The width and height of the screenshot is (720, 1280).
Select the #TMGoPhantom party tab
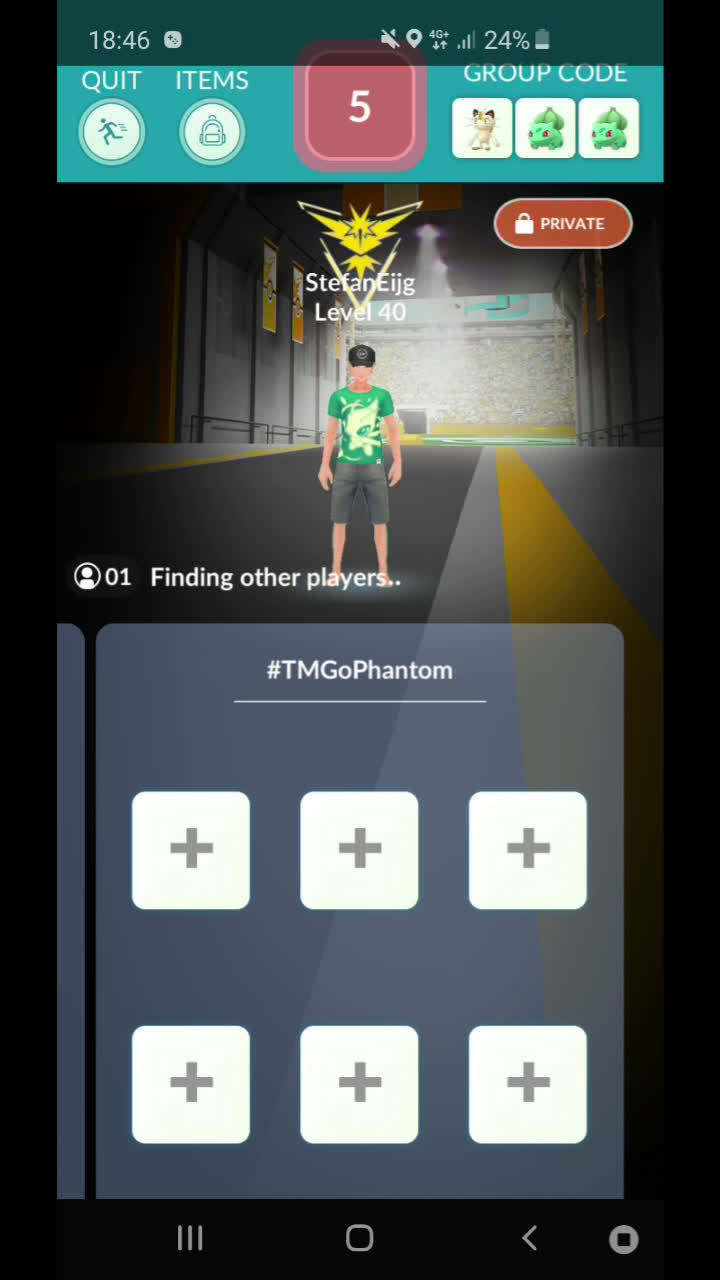(x=359, y=670)
